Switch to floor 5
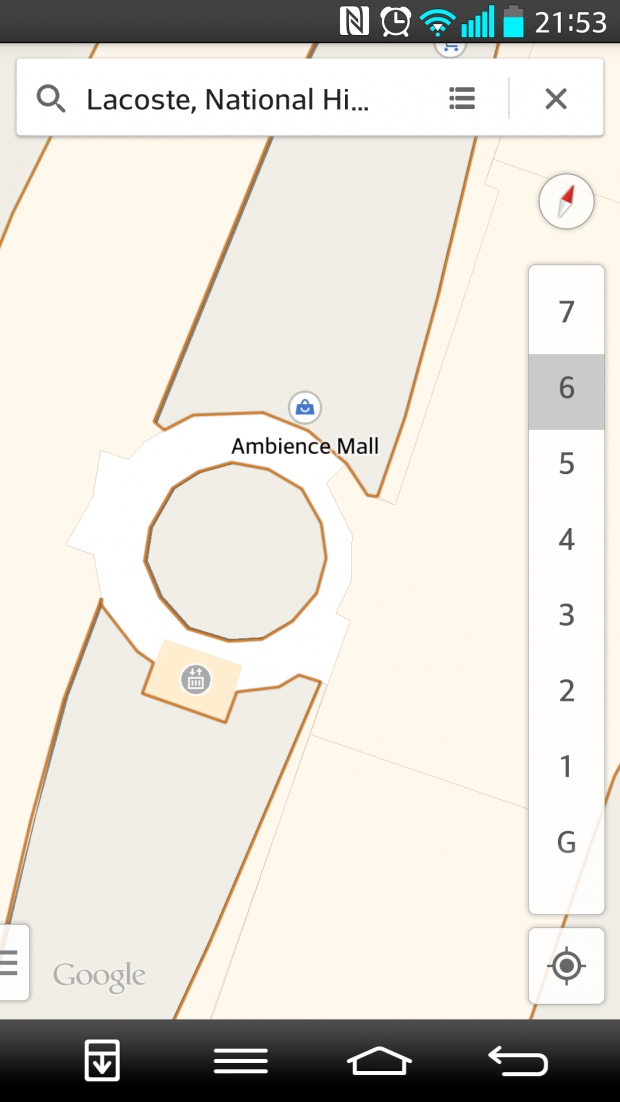The width and height of the screenshot is (620, 1102). (566, 464)
